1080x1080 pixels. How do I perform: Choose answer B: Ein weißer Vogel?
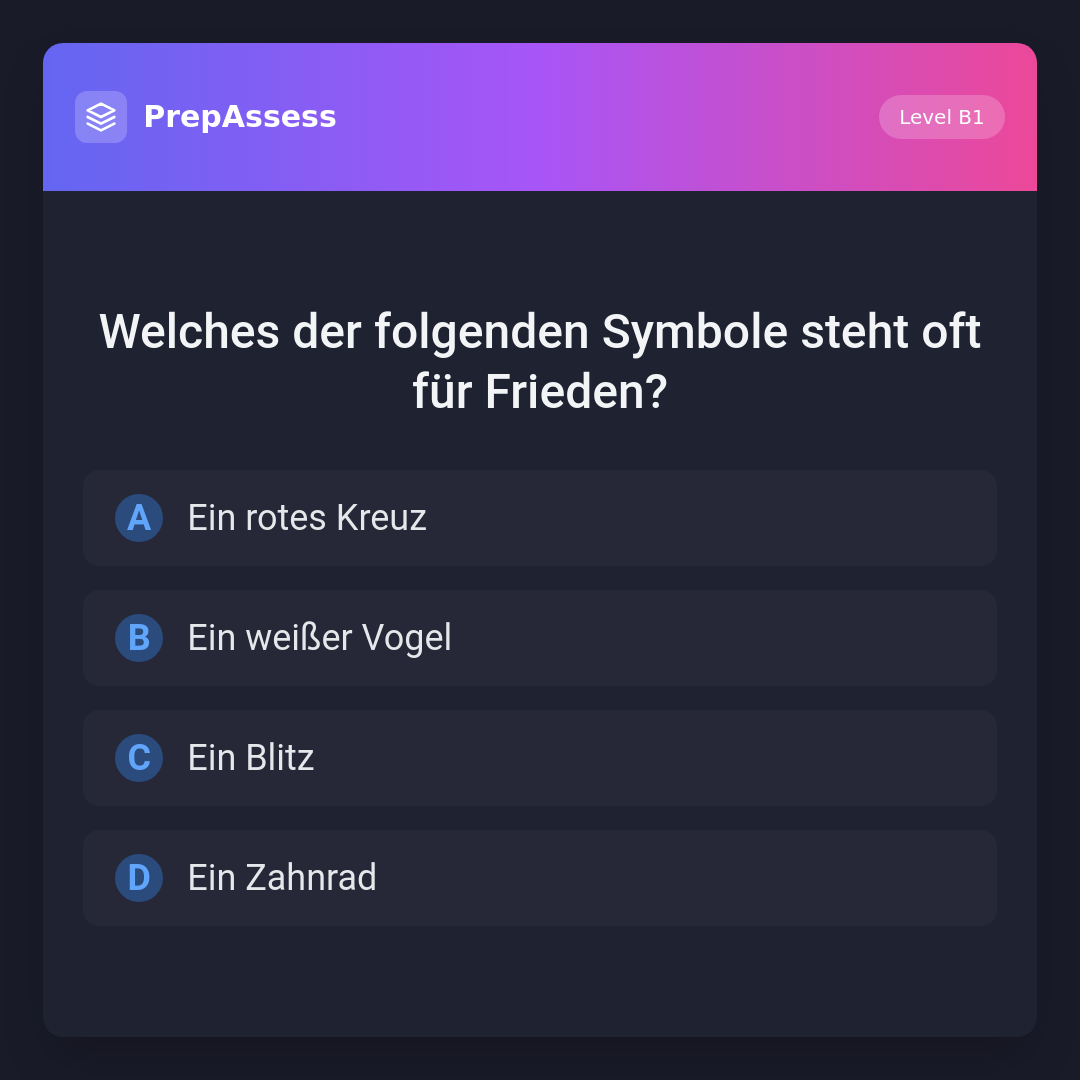tap(540, 638)
